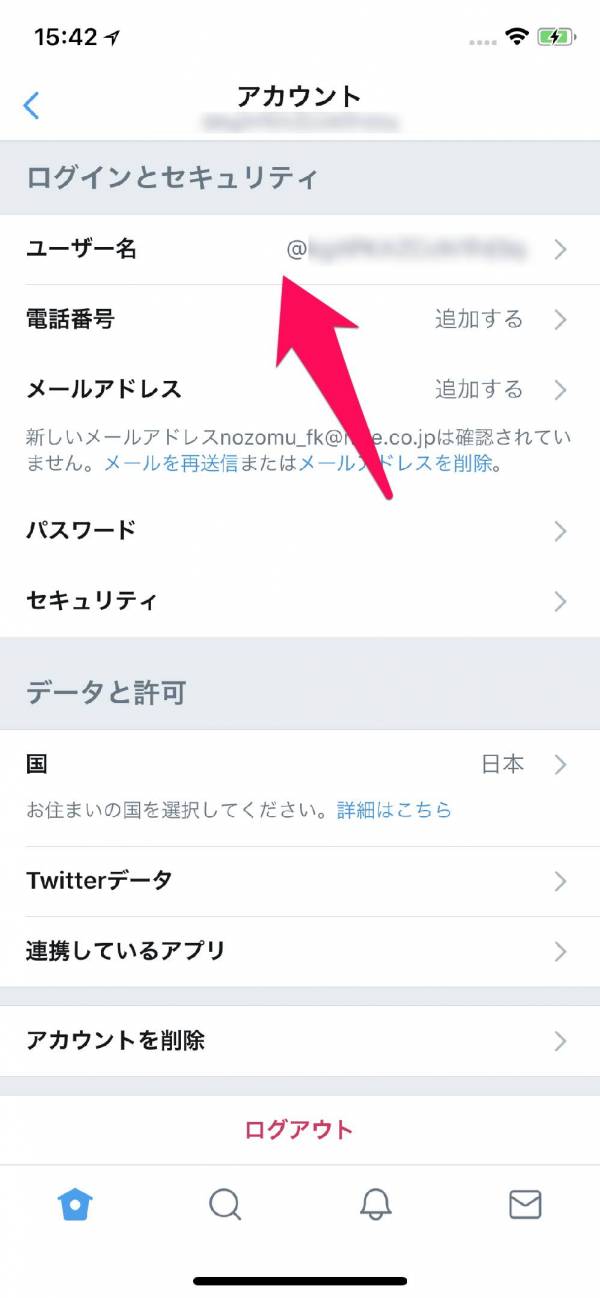Open the 国 country setting
The height and width of the screenshot is (1298, 600).
pos(300,765)
